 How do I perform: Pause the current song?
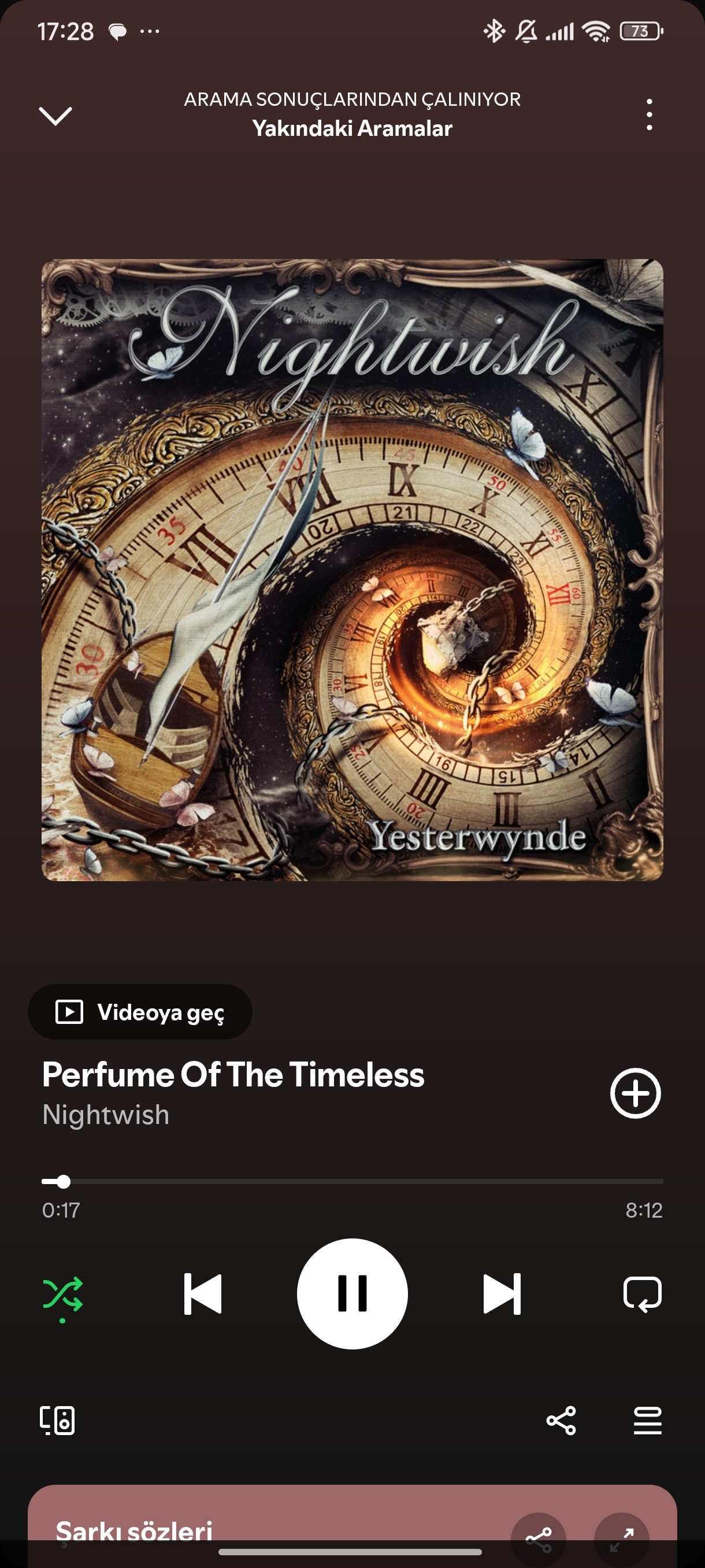[x=352, y=1294]
